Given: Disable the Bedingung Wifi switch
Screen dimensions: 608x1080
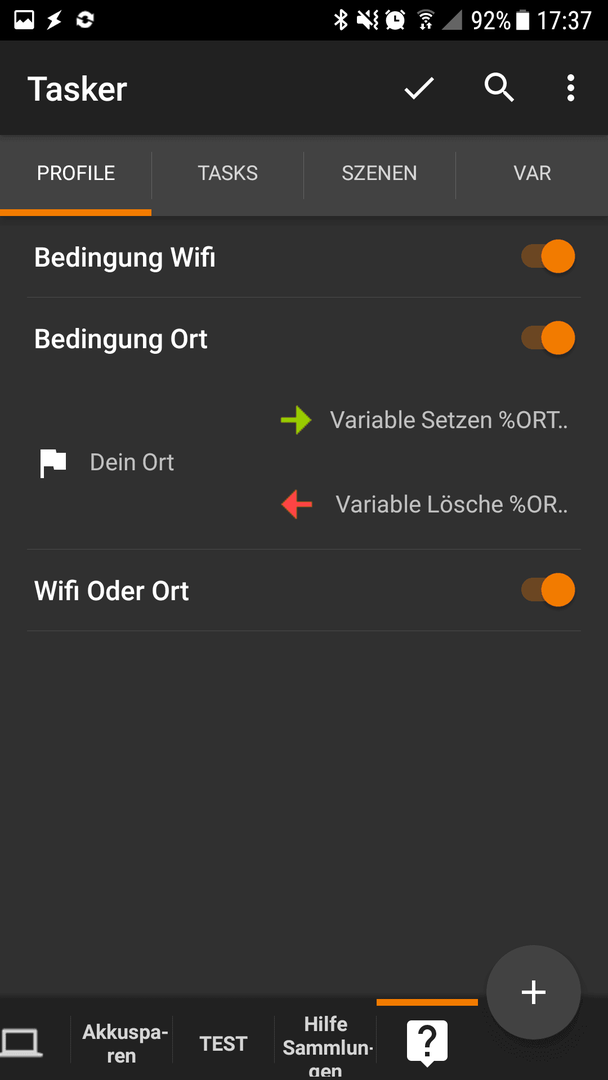Looking at the screenshot, I should [x=548, y=257].
